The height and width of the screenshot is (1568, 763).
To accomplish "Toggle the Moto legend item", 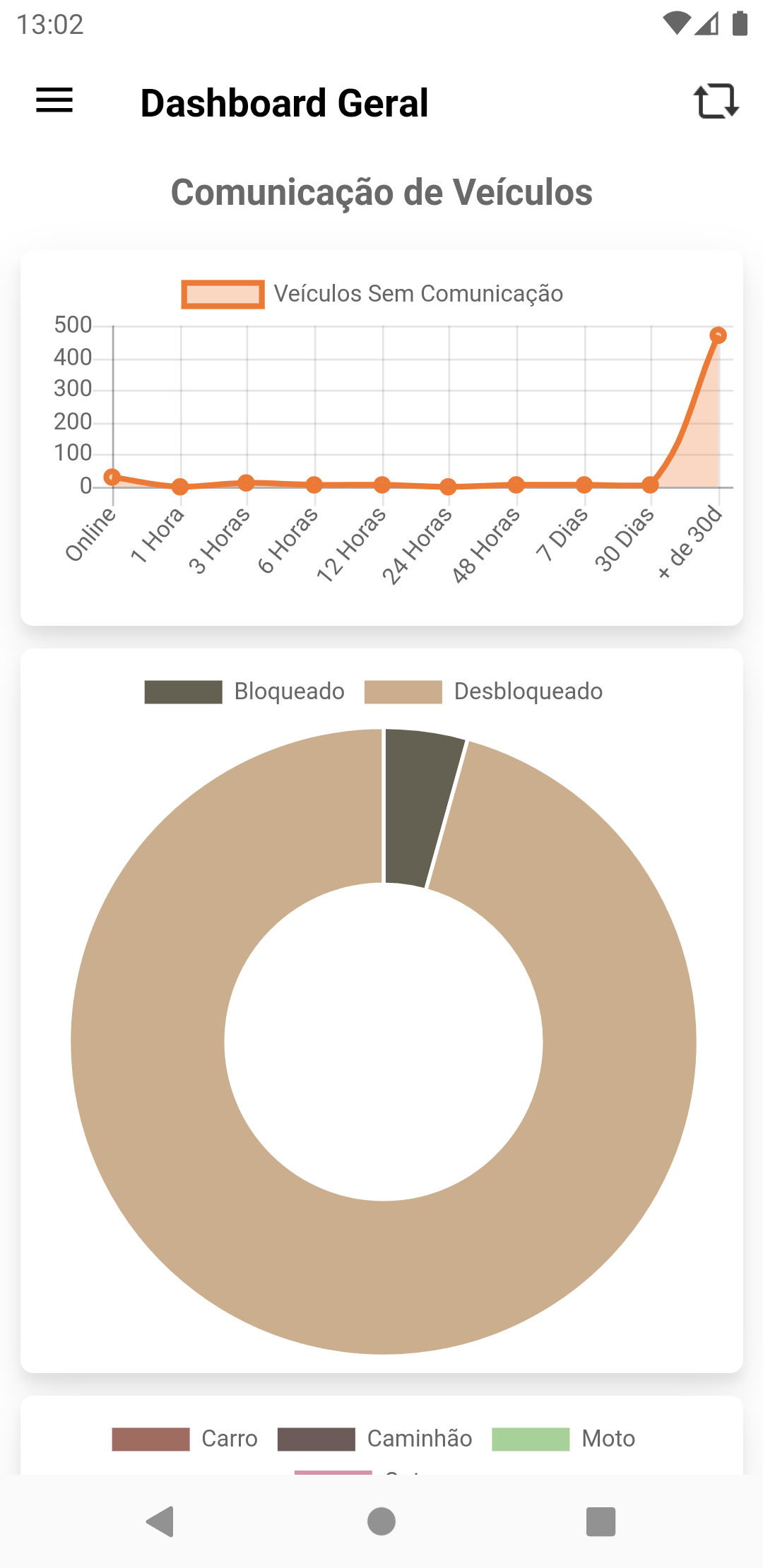I will tap(563, 1439).
